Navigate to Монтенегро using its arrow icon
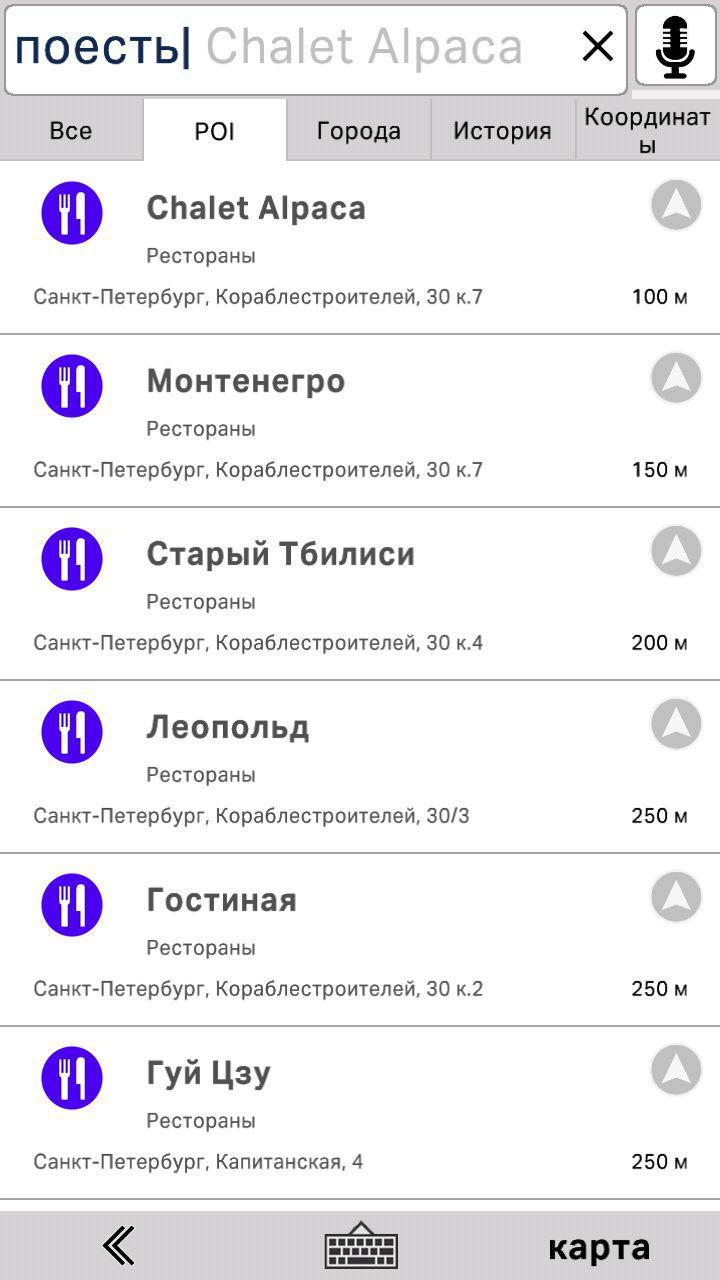Screen dimensions: 720x1280 click(x=677, y=378)
